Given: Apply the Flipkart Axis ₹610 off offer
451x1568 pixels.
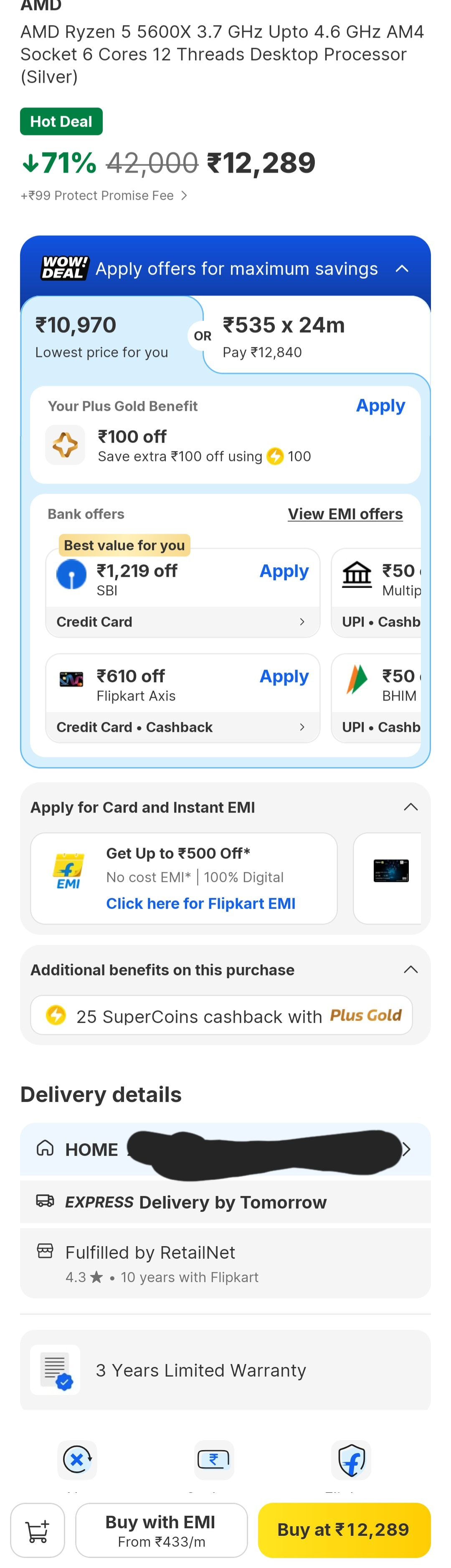Looking at the screenshot, I should pyautogui.click(x=284, y=676).
